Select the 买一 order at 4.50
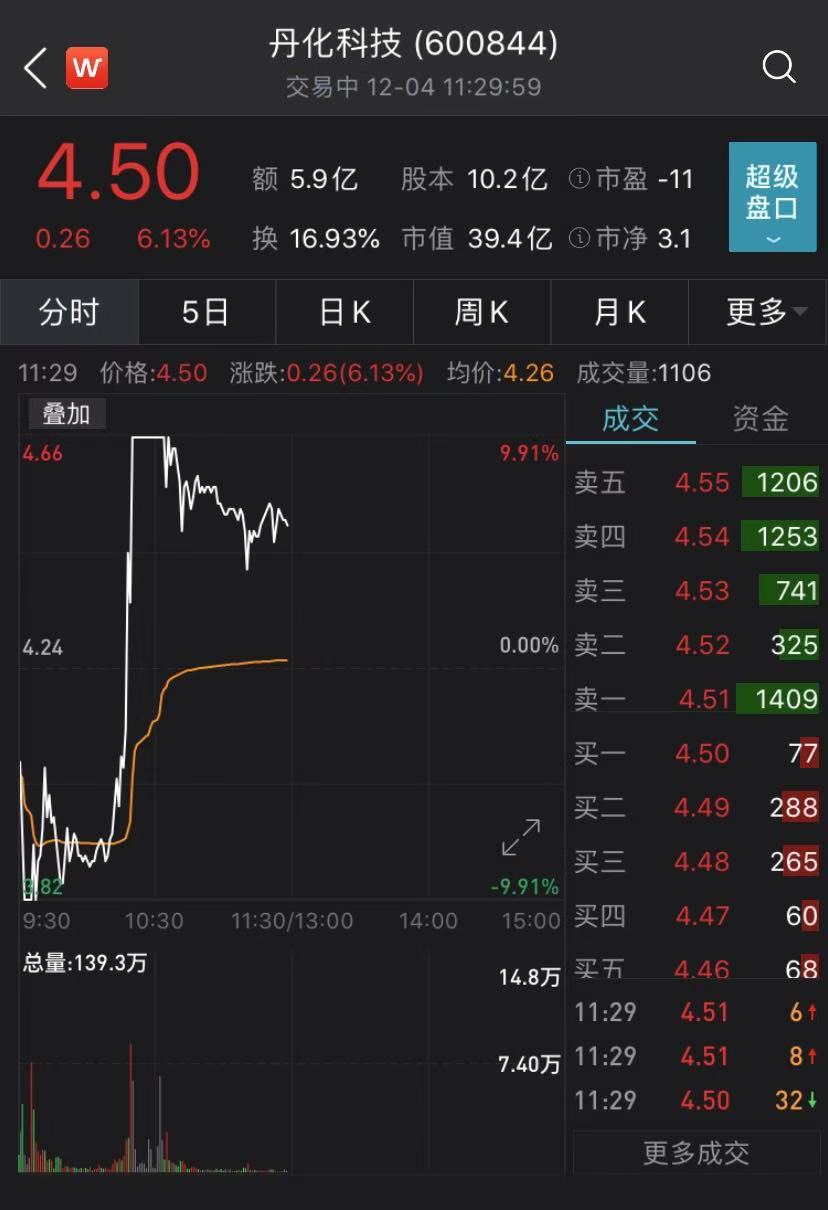 tap(696, 753)
